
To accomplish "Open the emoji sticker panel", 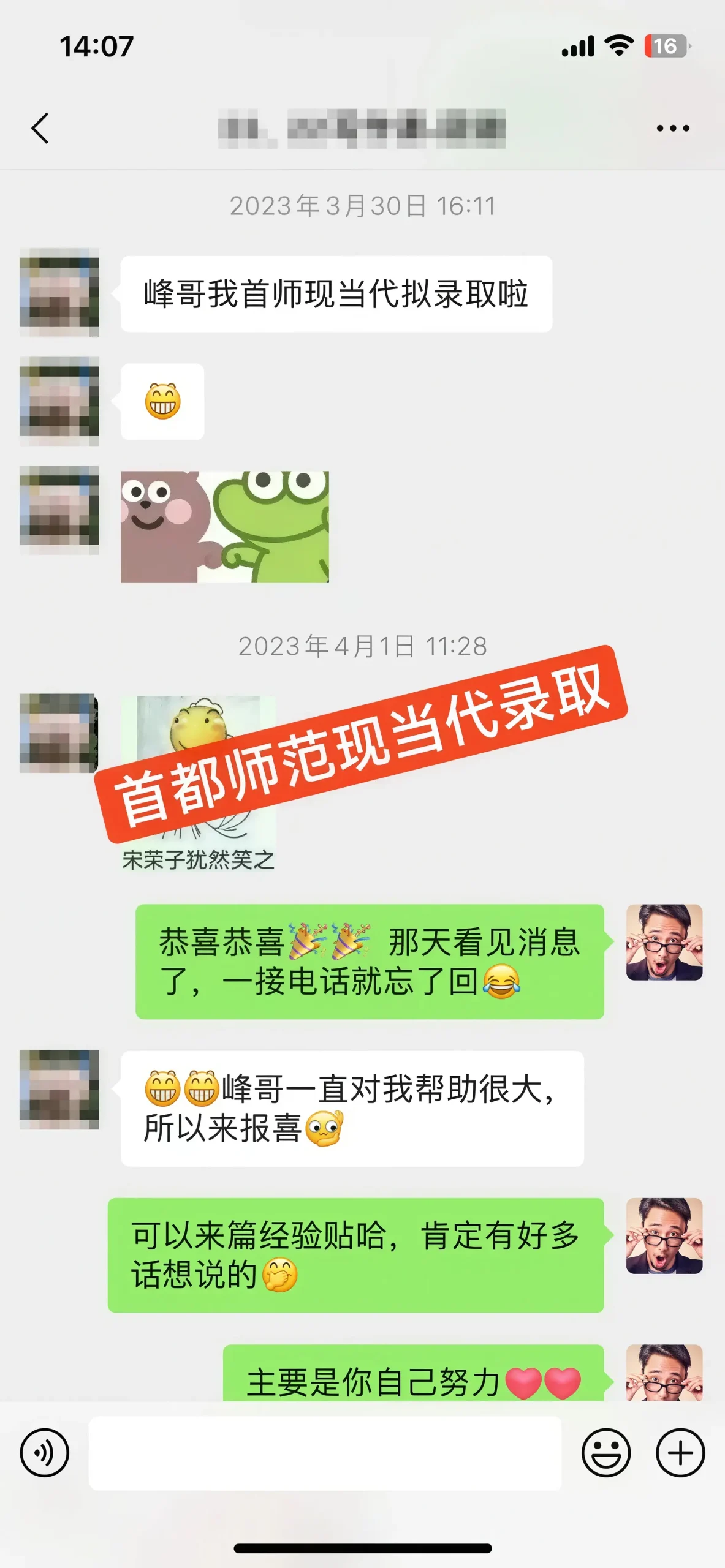I will tap(605, 1452).
